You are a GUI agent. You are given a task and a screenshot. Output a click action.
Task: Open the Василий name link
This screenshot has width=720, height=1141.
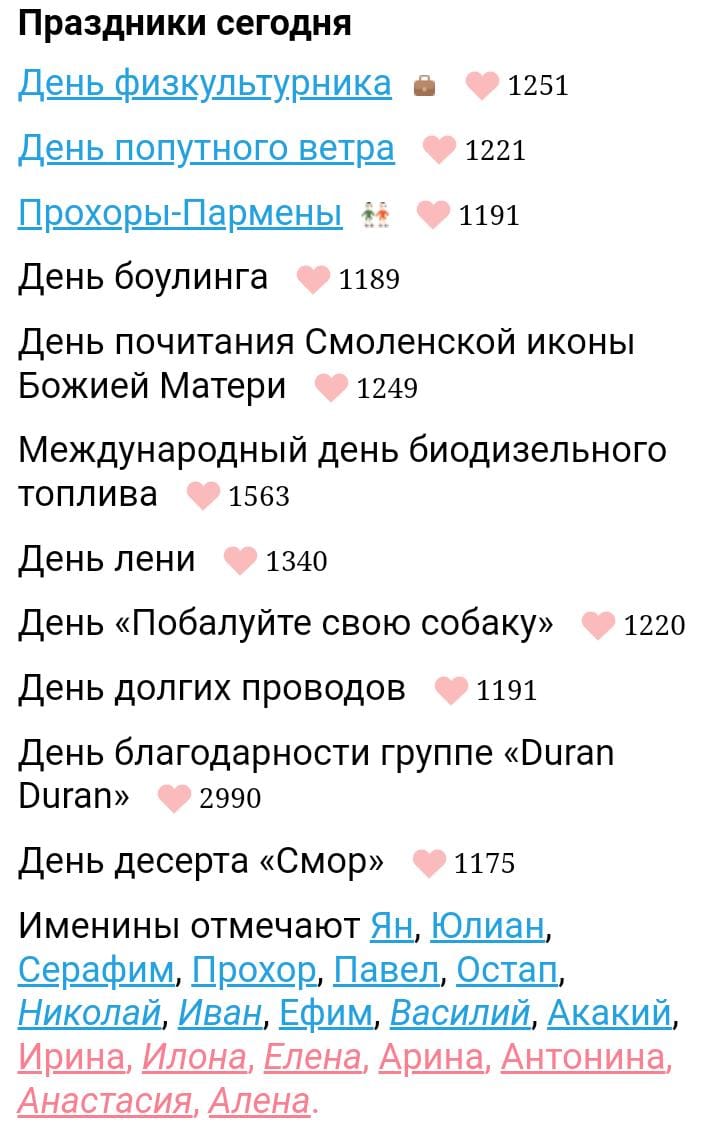click(460, 1013)
